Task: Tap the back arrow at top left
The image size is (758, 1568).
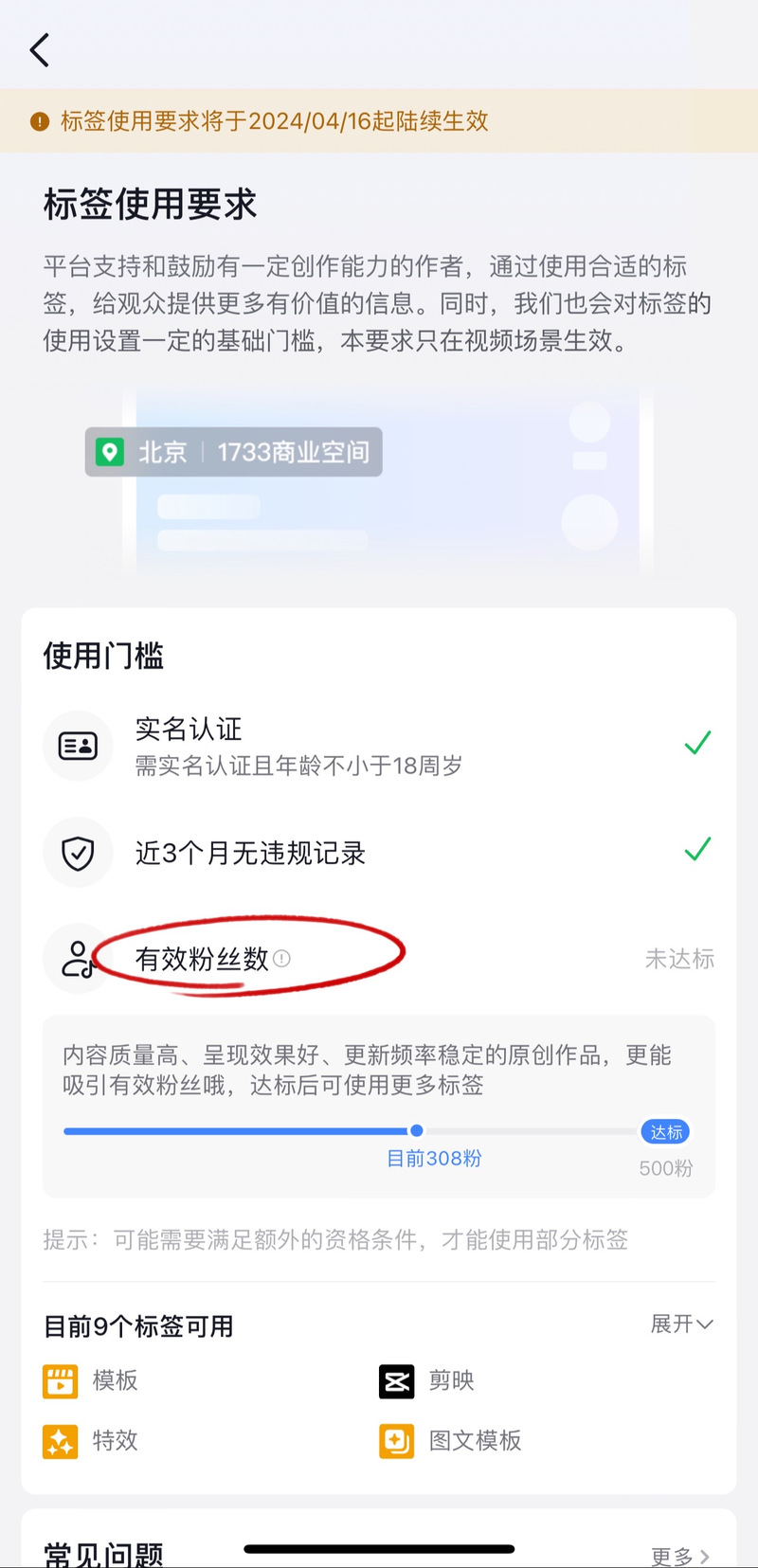Action: pyautogui.click(x=38, y=49)
